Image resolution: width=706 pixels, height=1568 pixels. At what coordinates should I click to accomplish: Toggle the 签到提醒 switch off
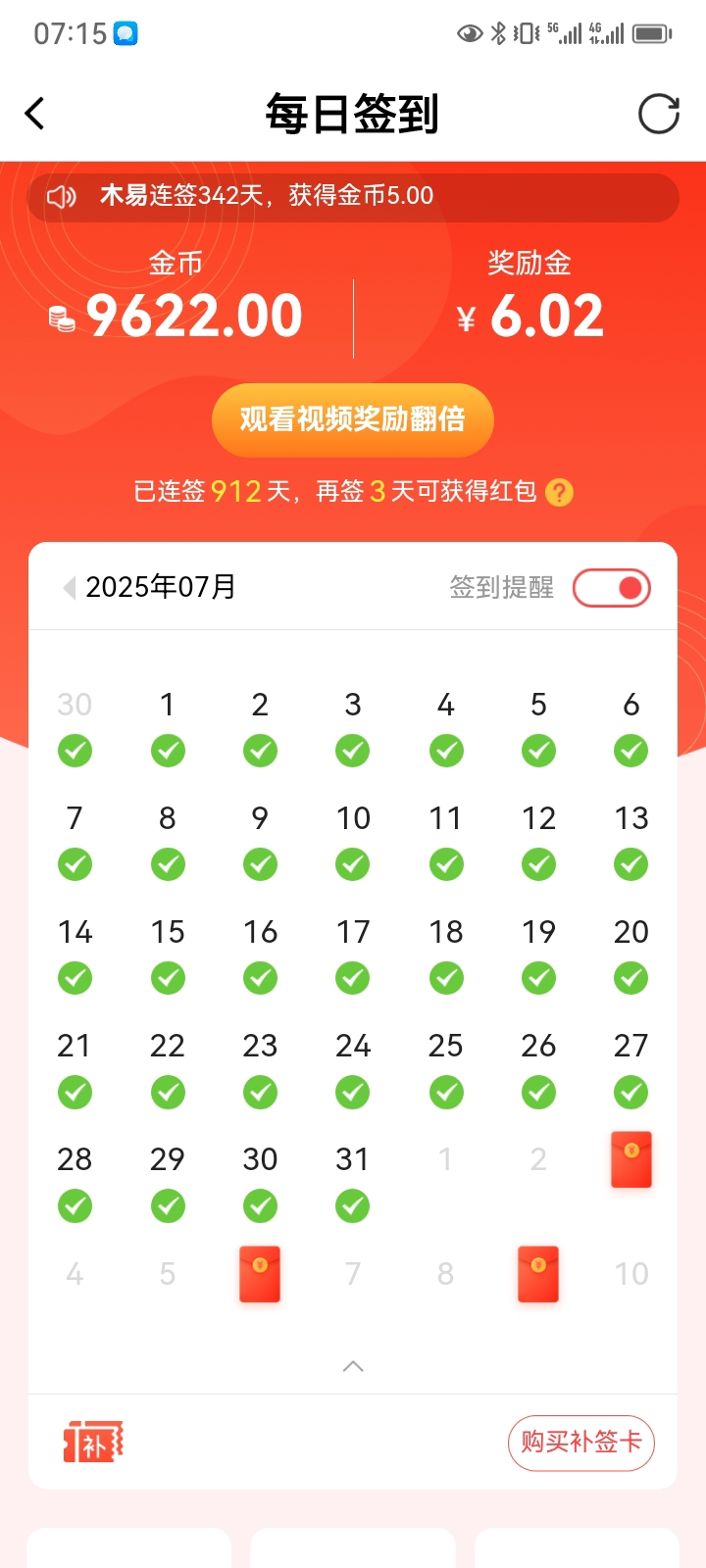pos(612,588)
